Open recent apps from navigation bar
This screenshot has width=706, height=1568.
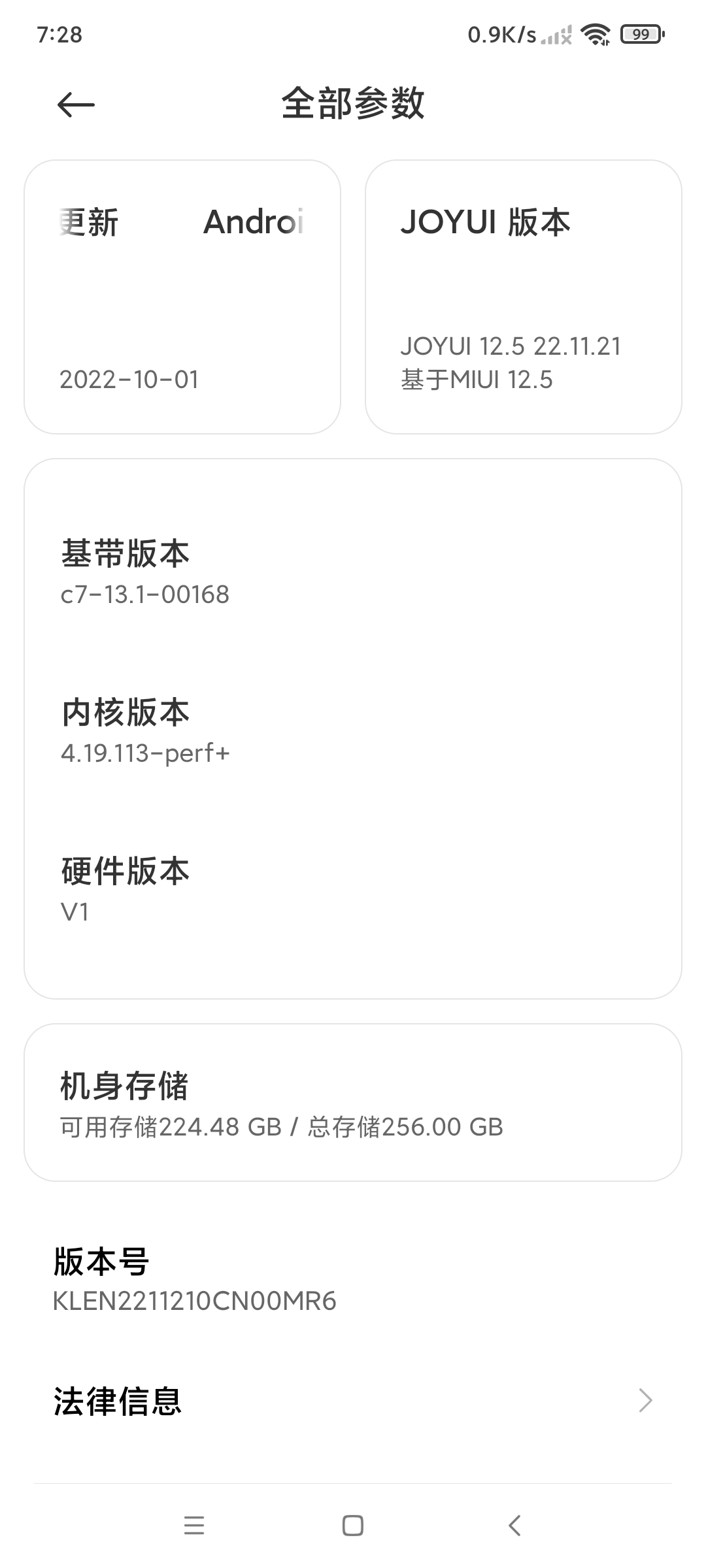click(194, 1526)
